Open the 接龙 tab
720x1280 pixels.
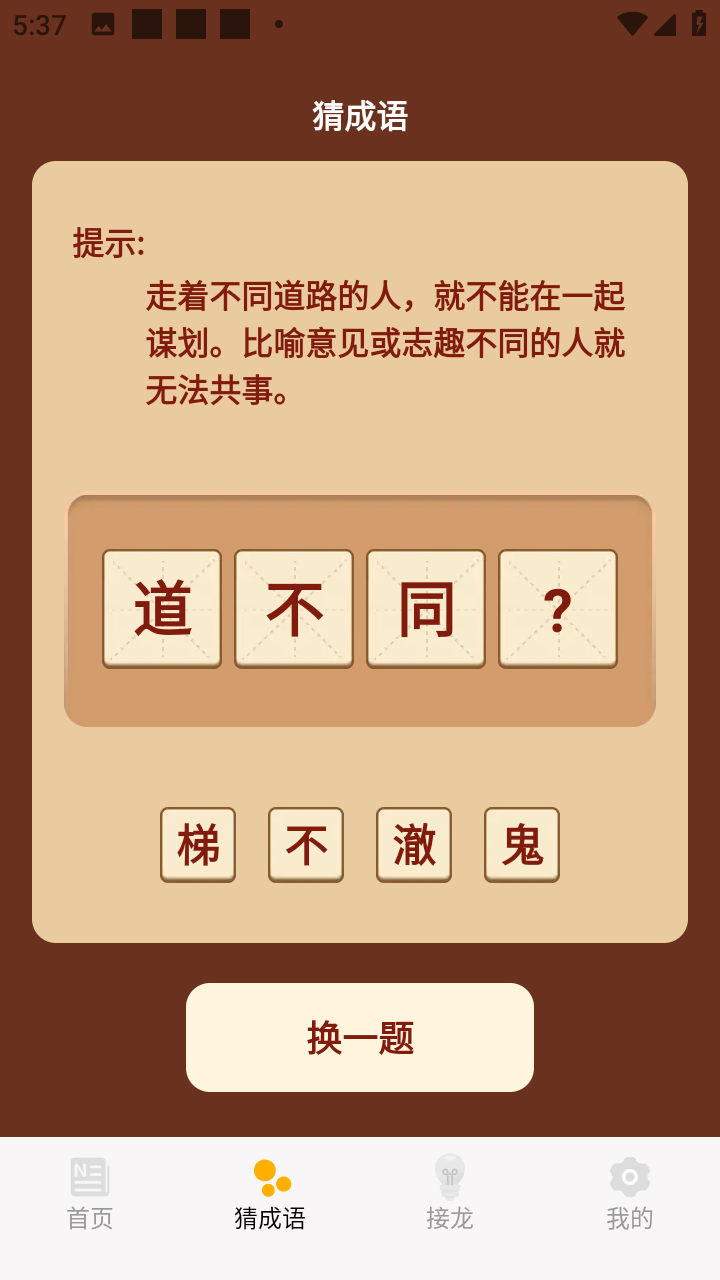(x=450, y=1194)
